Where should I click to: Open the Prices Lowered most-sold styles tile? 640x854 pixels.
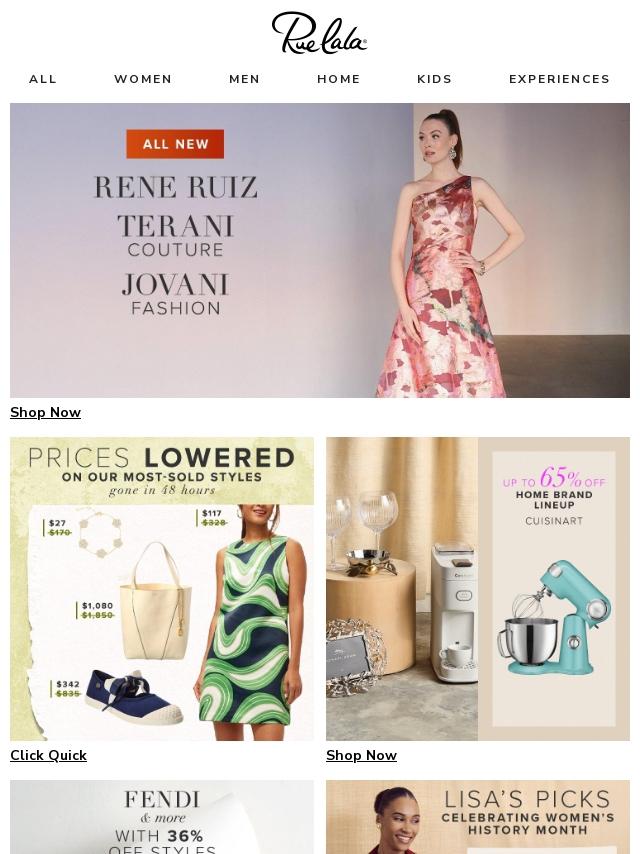pos(162,588)
